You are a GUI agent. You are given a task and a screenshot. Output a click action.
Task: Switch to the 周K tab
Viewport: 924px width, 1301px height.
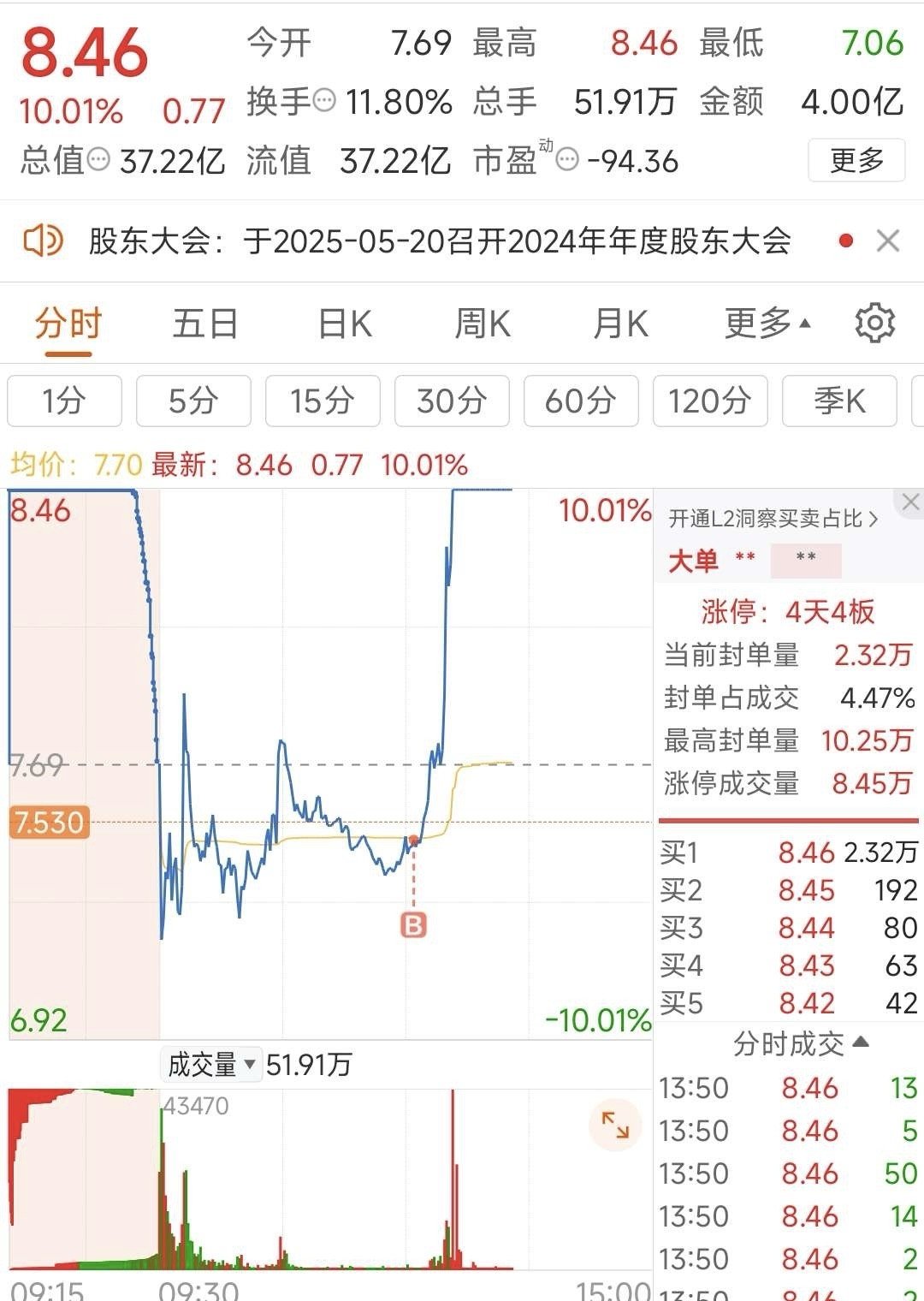click(483, 325)
